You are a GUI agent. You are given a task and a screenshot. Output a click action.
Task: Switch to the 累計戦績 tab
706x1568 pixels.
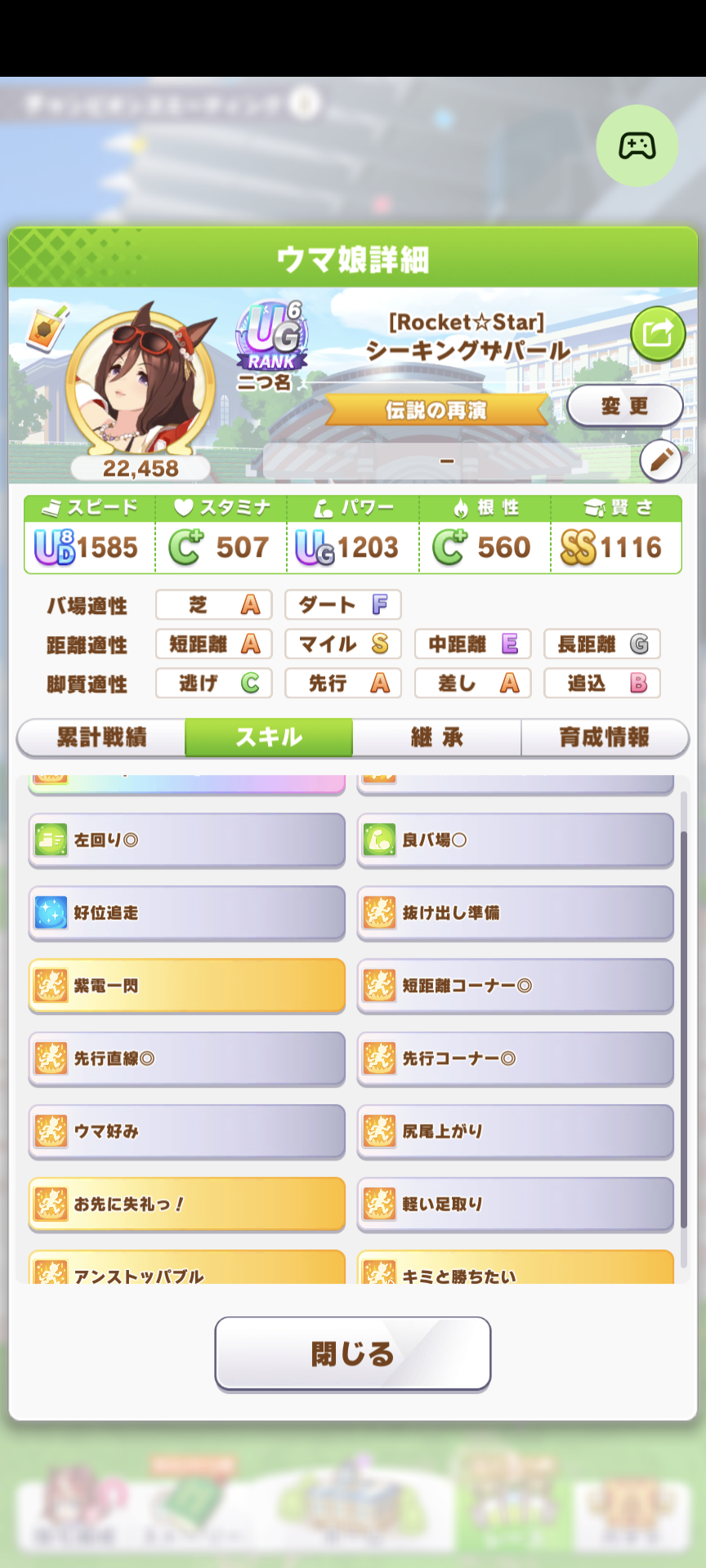[101, 737]
